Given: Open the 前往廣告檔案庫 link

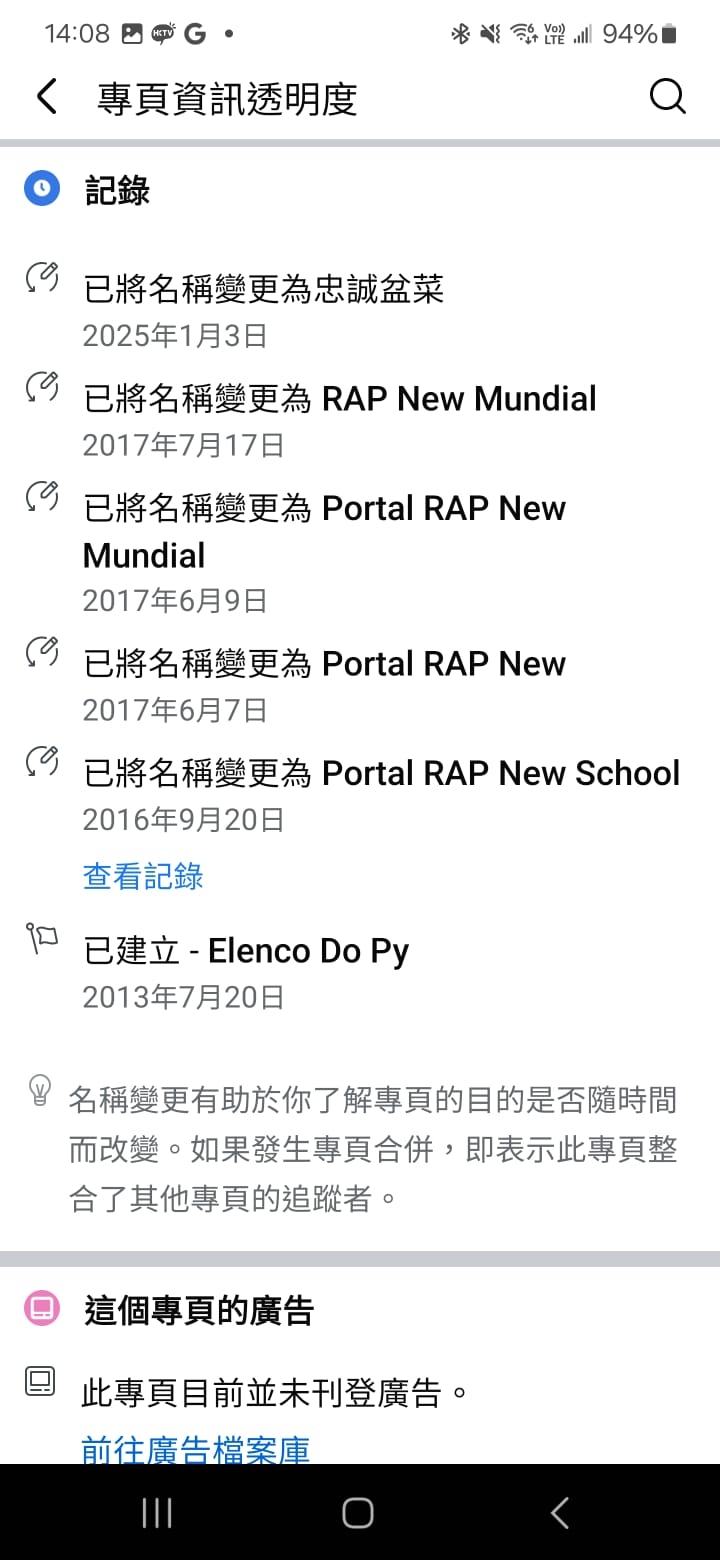Looking at the screenshot, I should 196,1449.
